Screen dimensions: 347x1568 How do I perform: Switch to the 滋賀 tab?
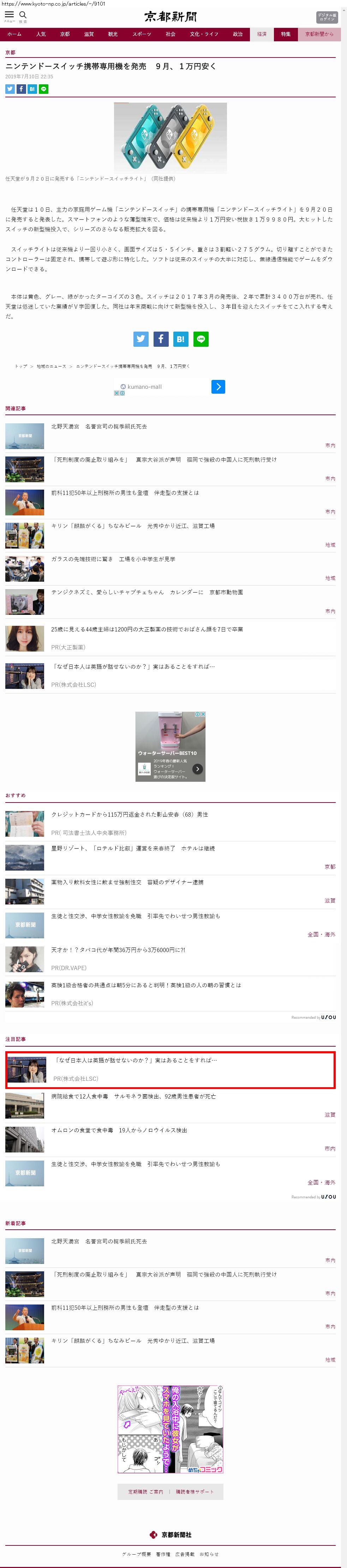click(89, 34)
